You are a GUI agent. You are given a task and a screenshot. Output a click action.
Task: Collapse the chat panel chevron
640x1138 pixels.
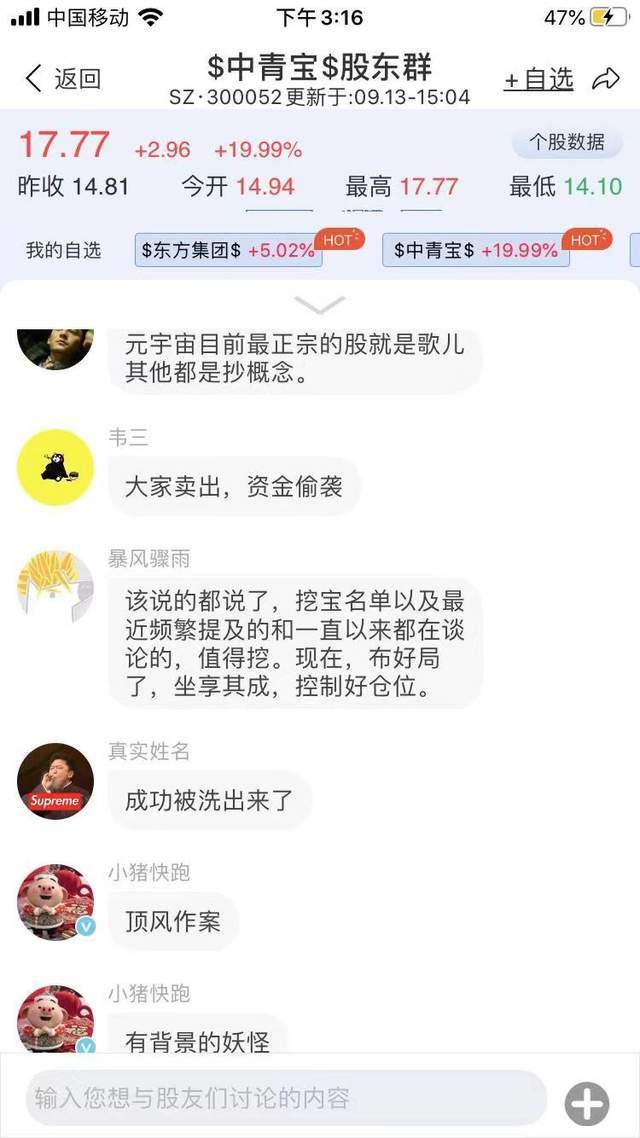[x=320, y=305]
